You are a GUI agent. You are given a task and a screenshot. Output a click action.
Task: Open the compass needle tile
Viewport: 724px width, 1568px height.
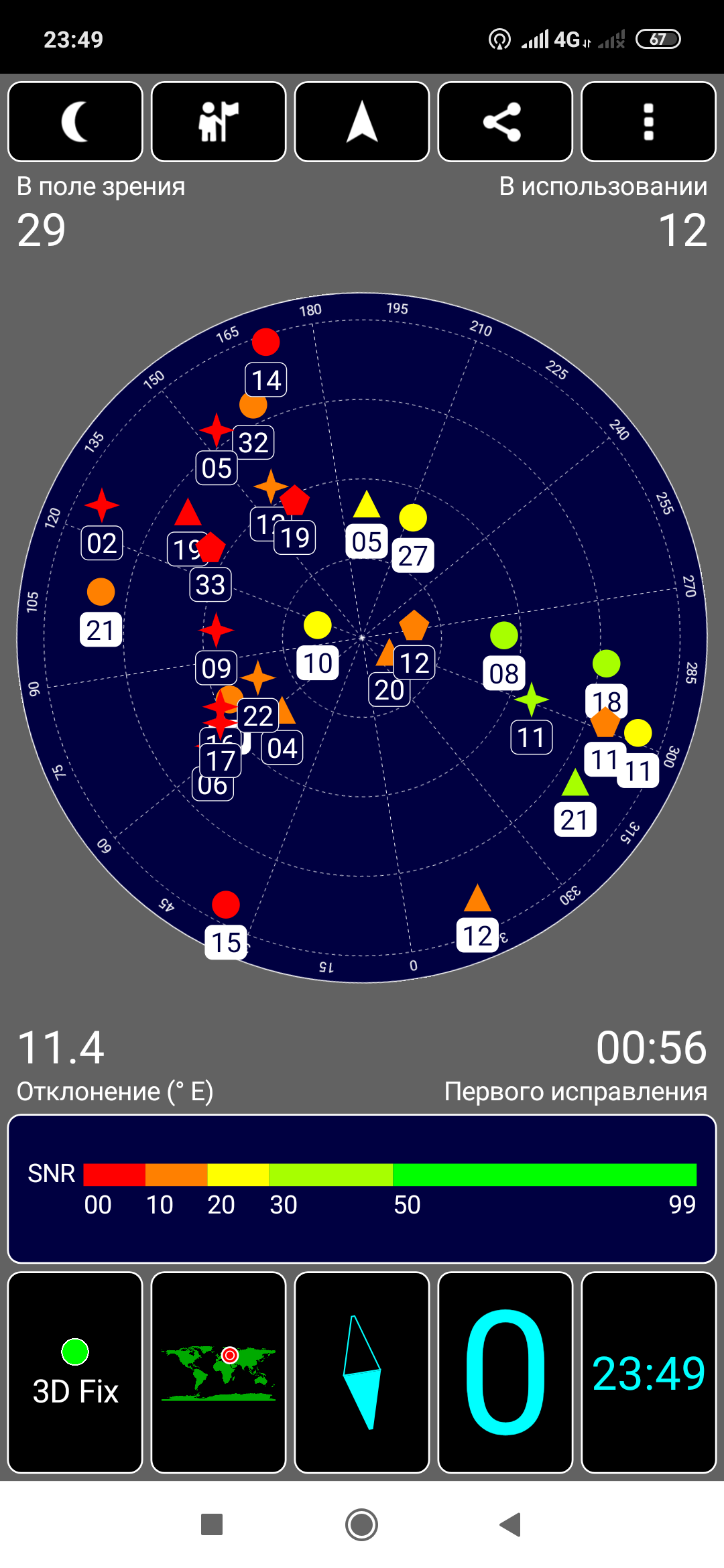click(362, 1372)
